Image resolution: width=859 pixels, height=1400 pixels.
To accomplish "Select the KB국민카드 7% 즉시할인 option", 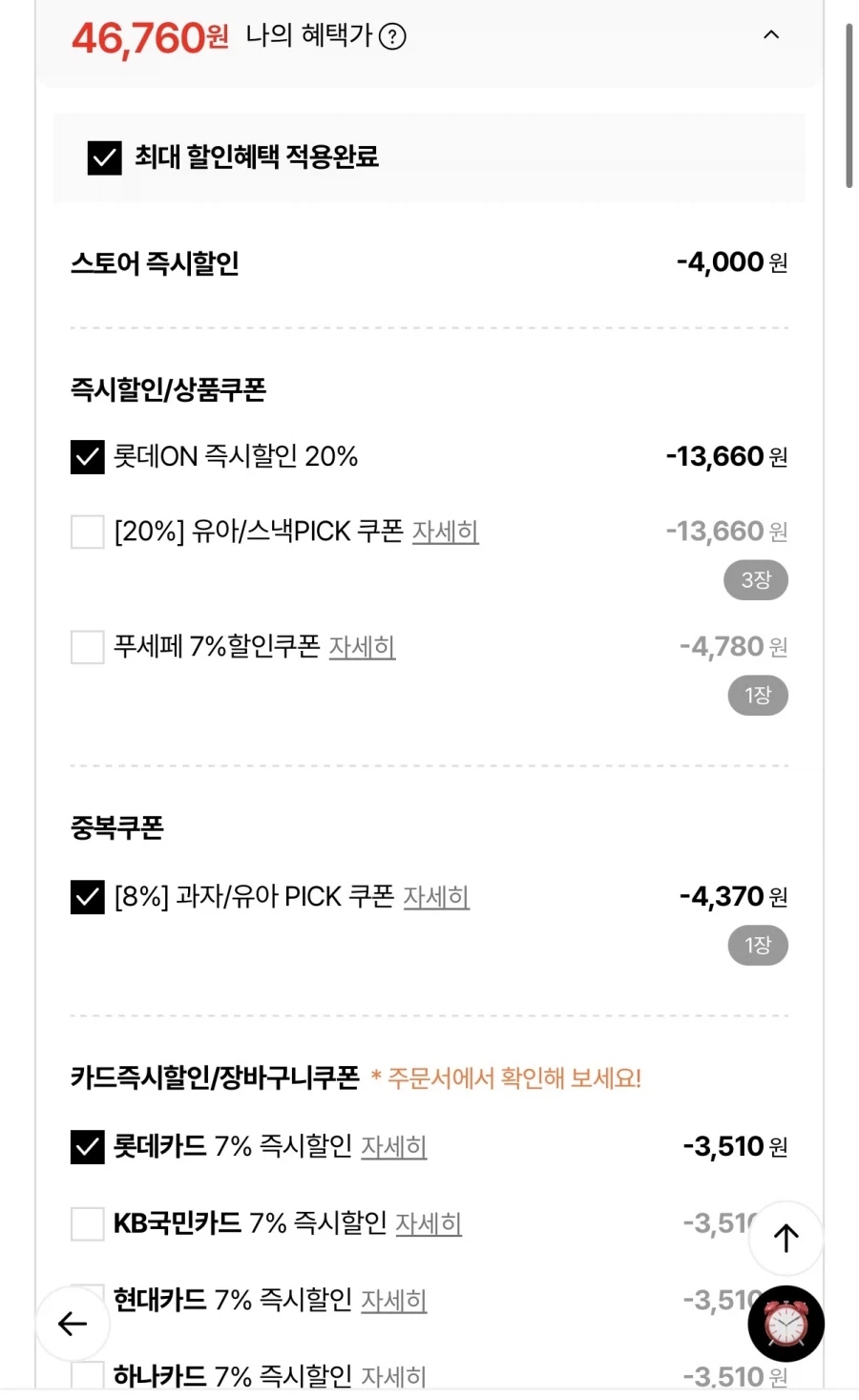I will pyautogui.click(x=86, y=1224).
